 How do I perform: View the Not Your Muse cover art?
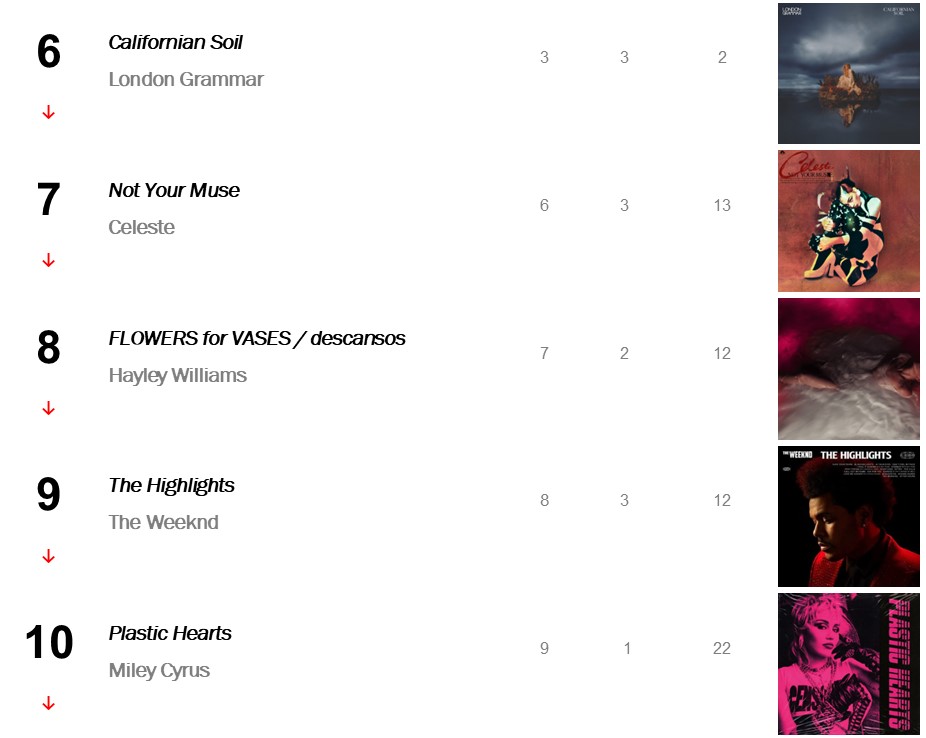click(x=848, y=221)
